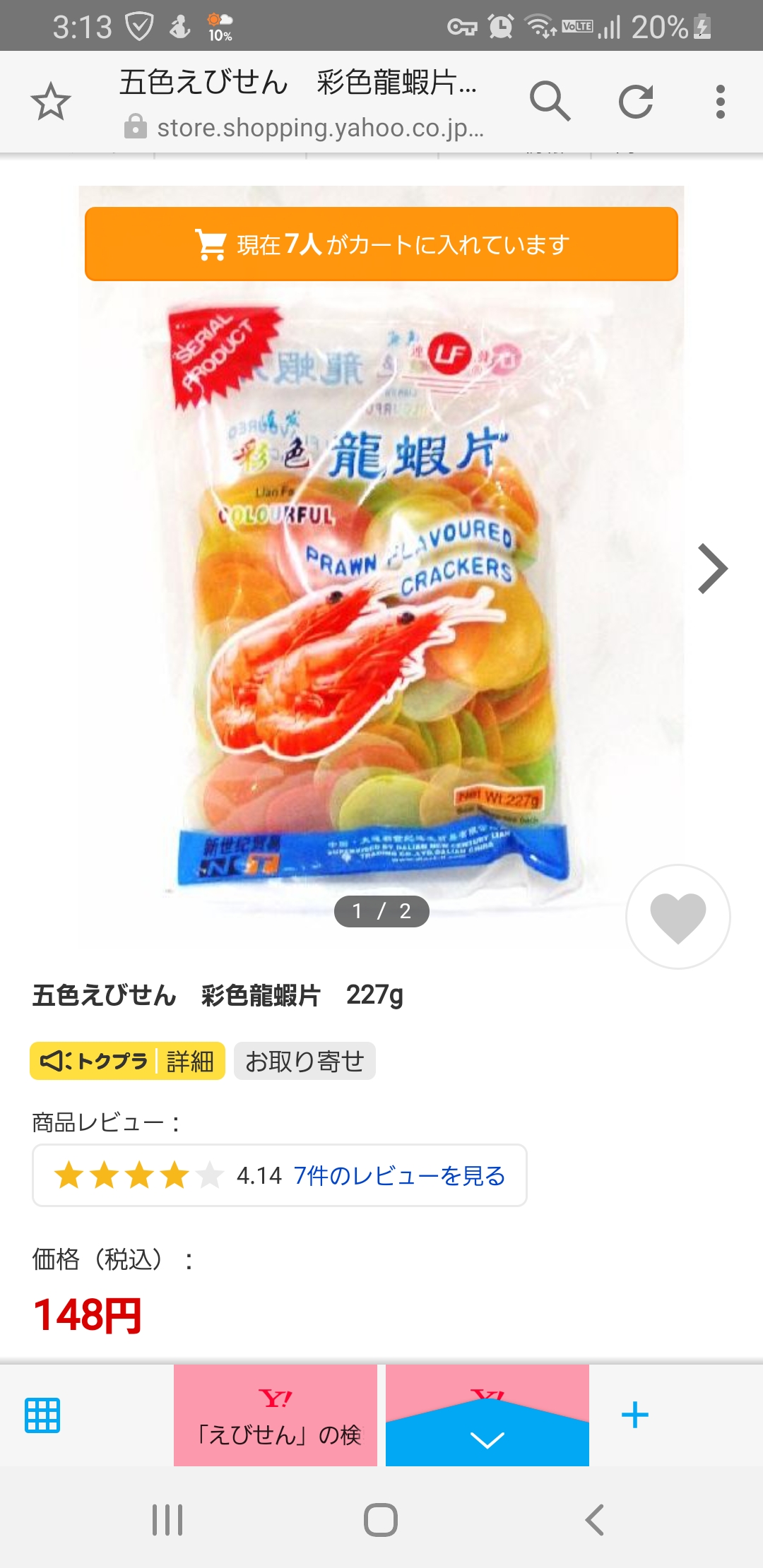Open the browser overflow menu

tap(720, 102)
